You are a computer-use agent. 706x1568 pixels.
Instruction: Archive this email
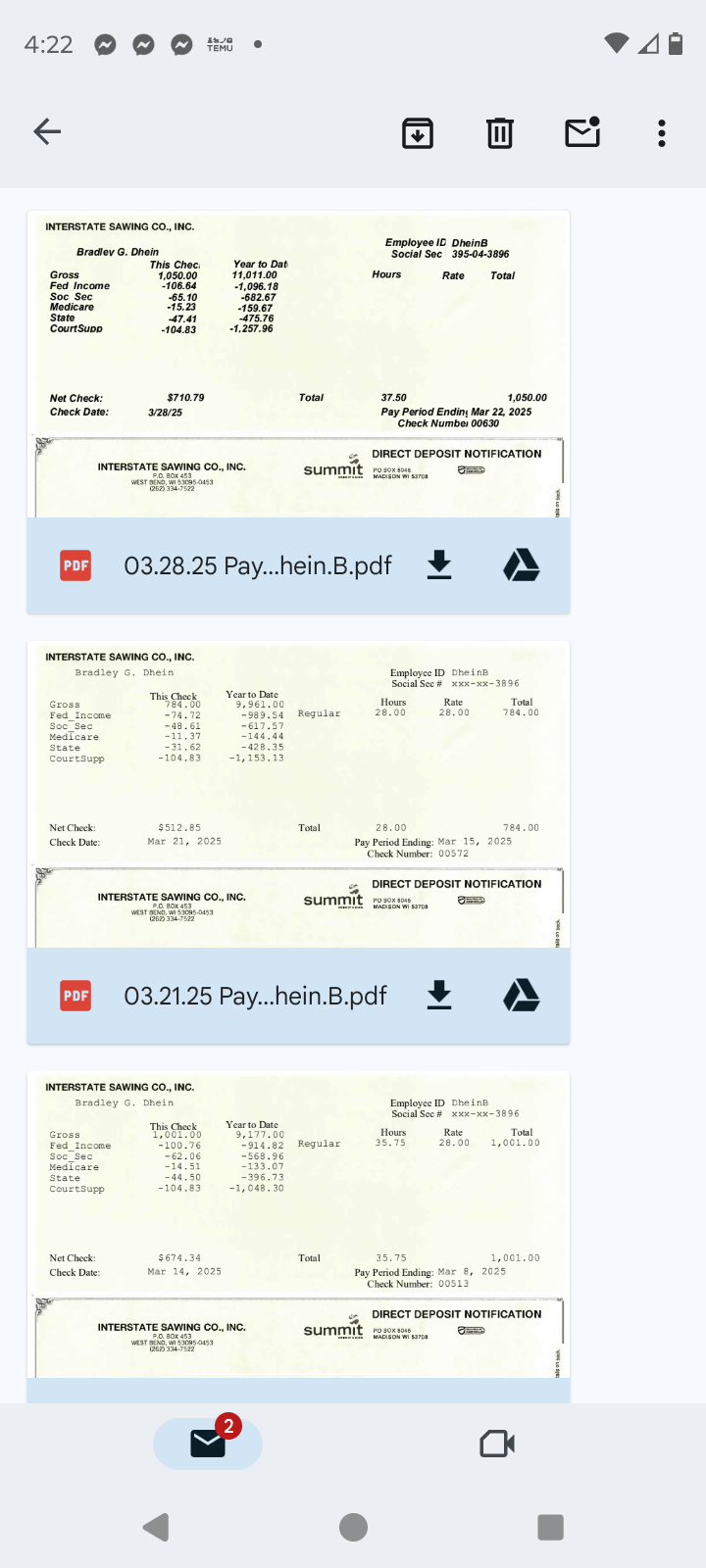(418, 132)
